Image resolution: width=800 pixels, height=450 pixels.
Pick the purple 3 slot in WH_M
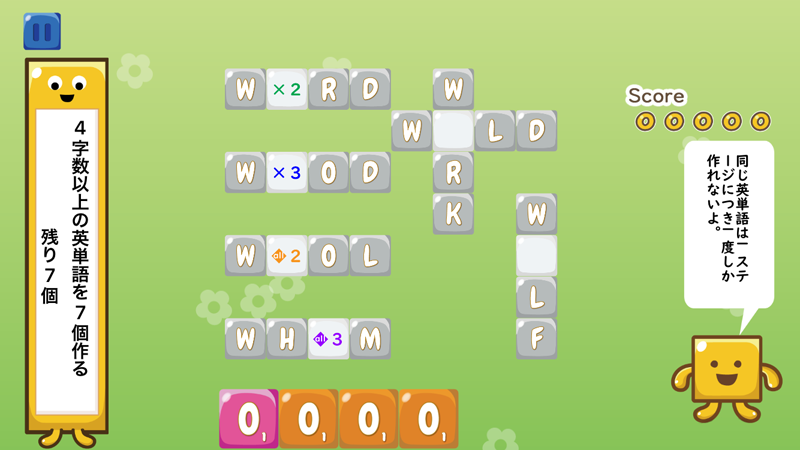329,339
